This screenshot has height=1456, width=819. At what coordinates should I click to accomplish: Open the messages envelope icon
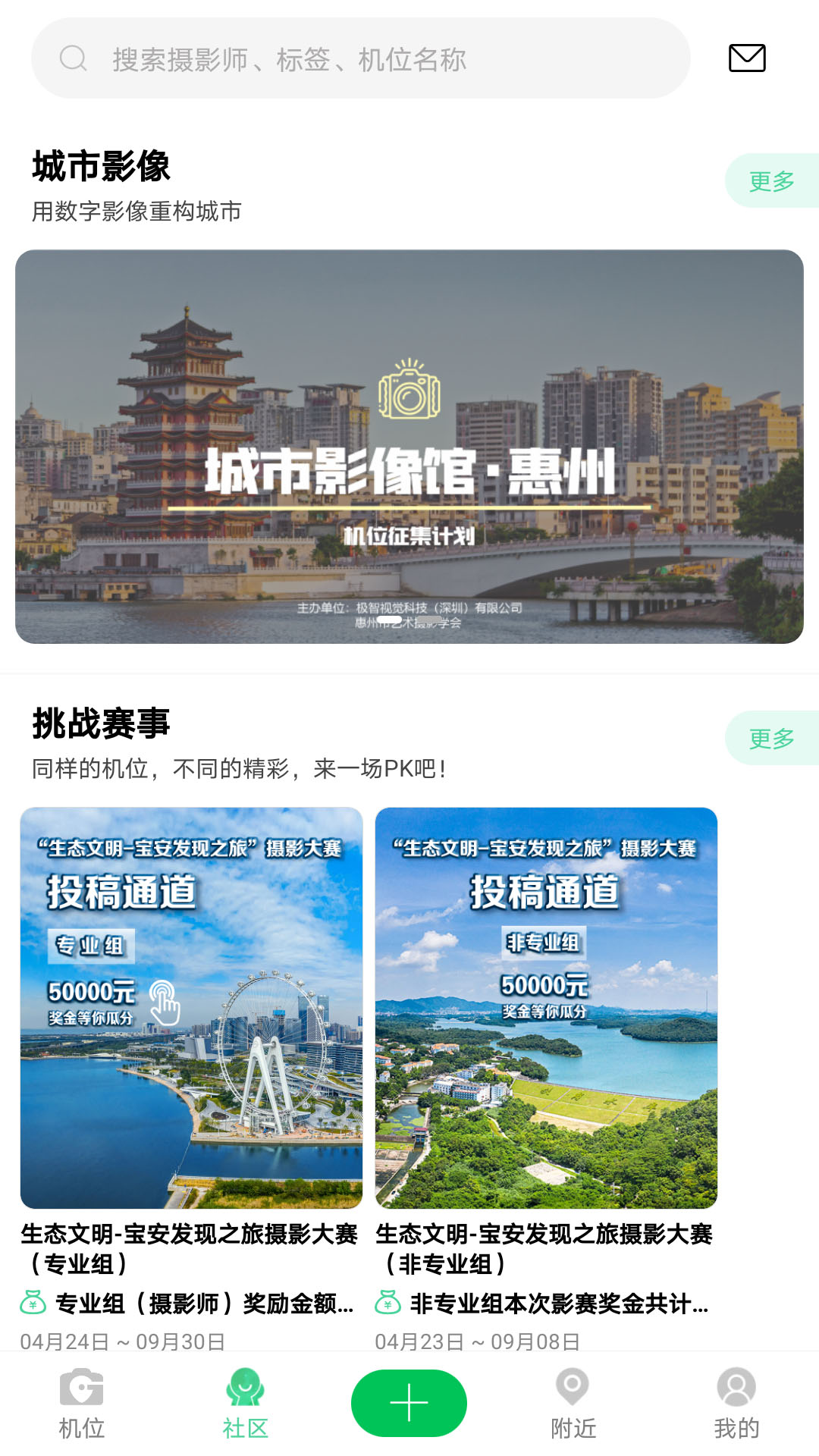747,58
